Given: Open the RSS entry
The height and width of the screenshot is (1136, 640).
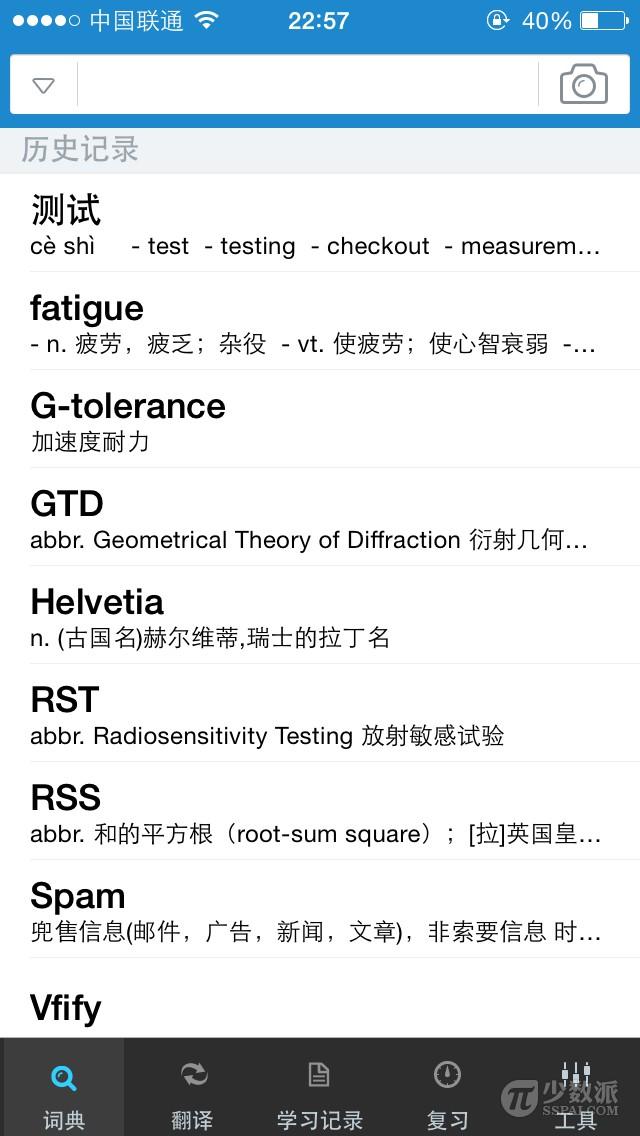Looking at the screenshot, I should [x=320, y=811].
